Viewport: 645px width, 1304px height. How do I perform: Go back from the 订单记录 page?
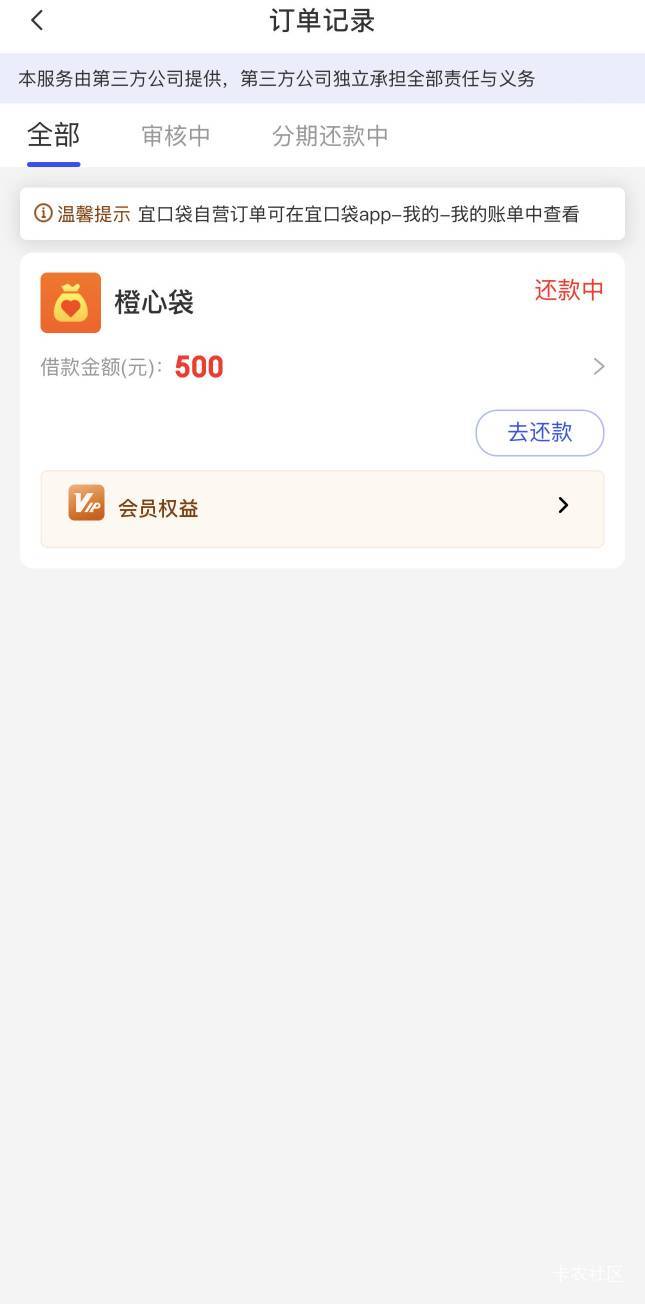37,21
